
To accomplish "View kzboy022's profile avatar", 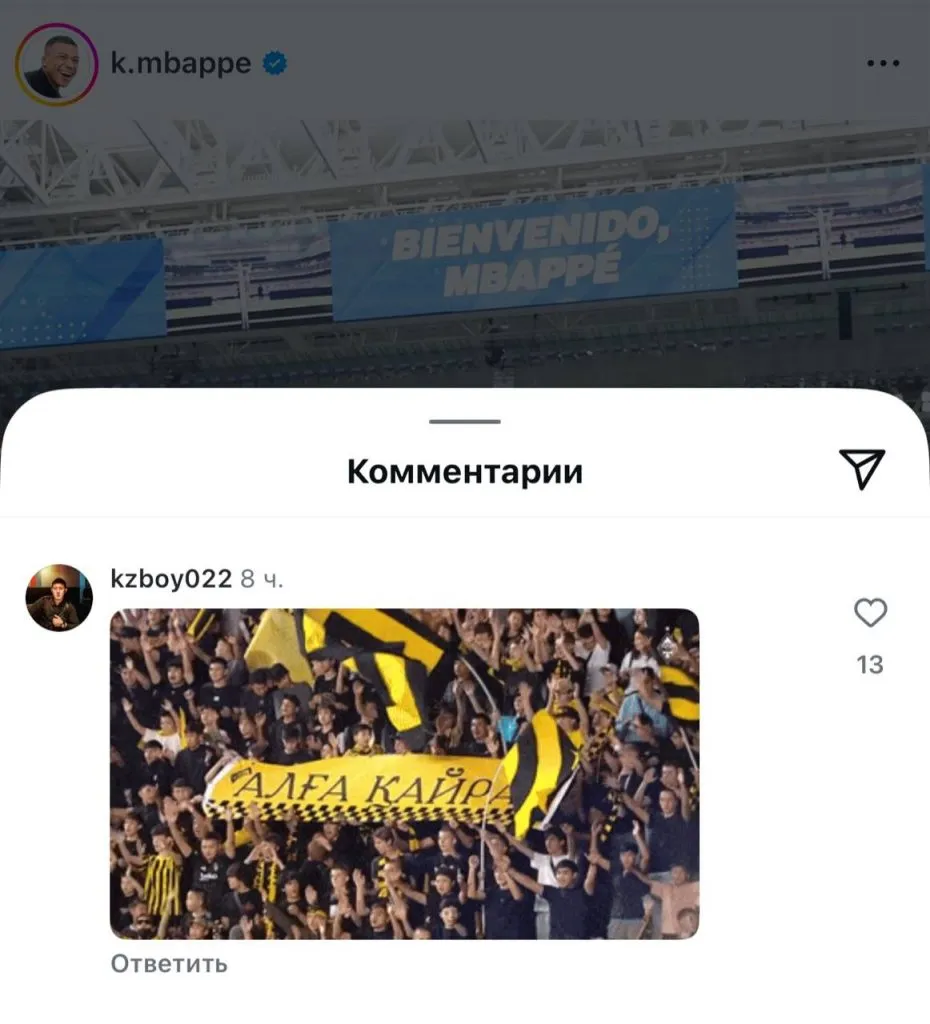I will 59,597.
